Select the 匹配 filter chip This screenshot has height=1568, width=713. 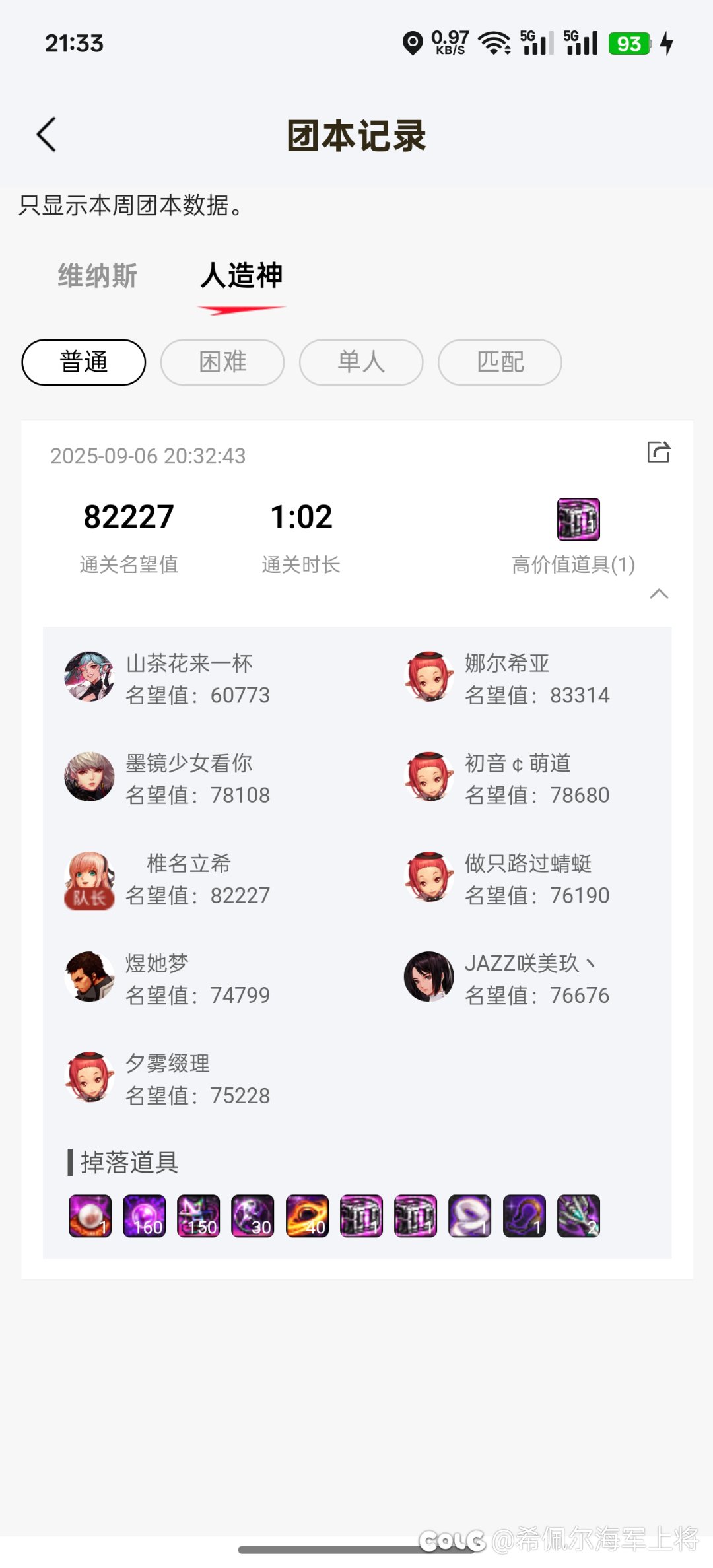(x=500, y=362)
